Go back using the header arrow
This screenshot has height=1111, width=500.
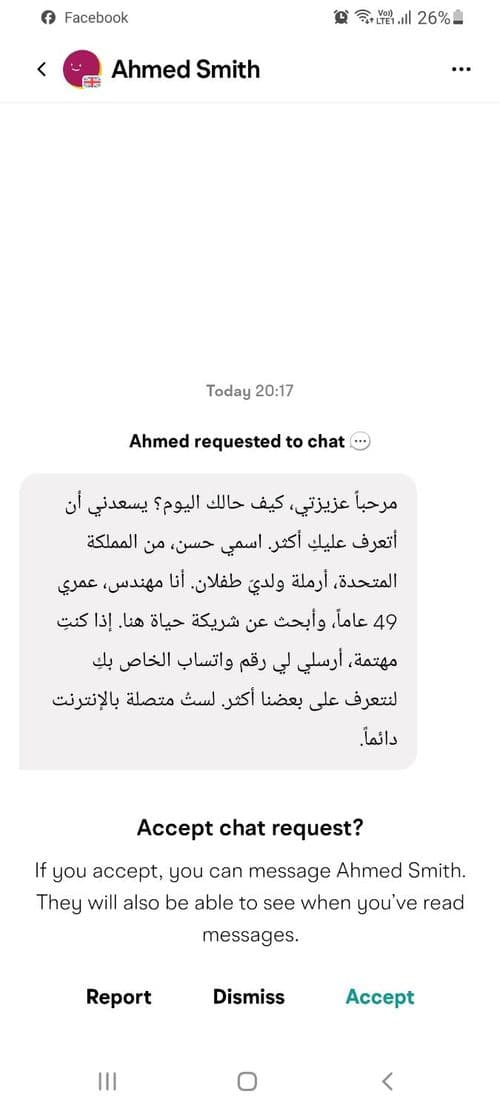[x=41, y=69]
